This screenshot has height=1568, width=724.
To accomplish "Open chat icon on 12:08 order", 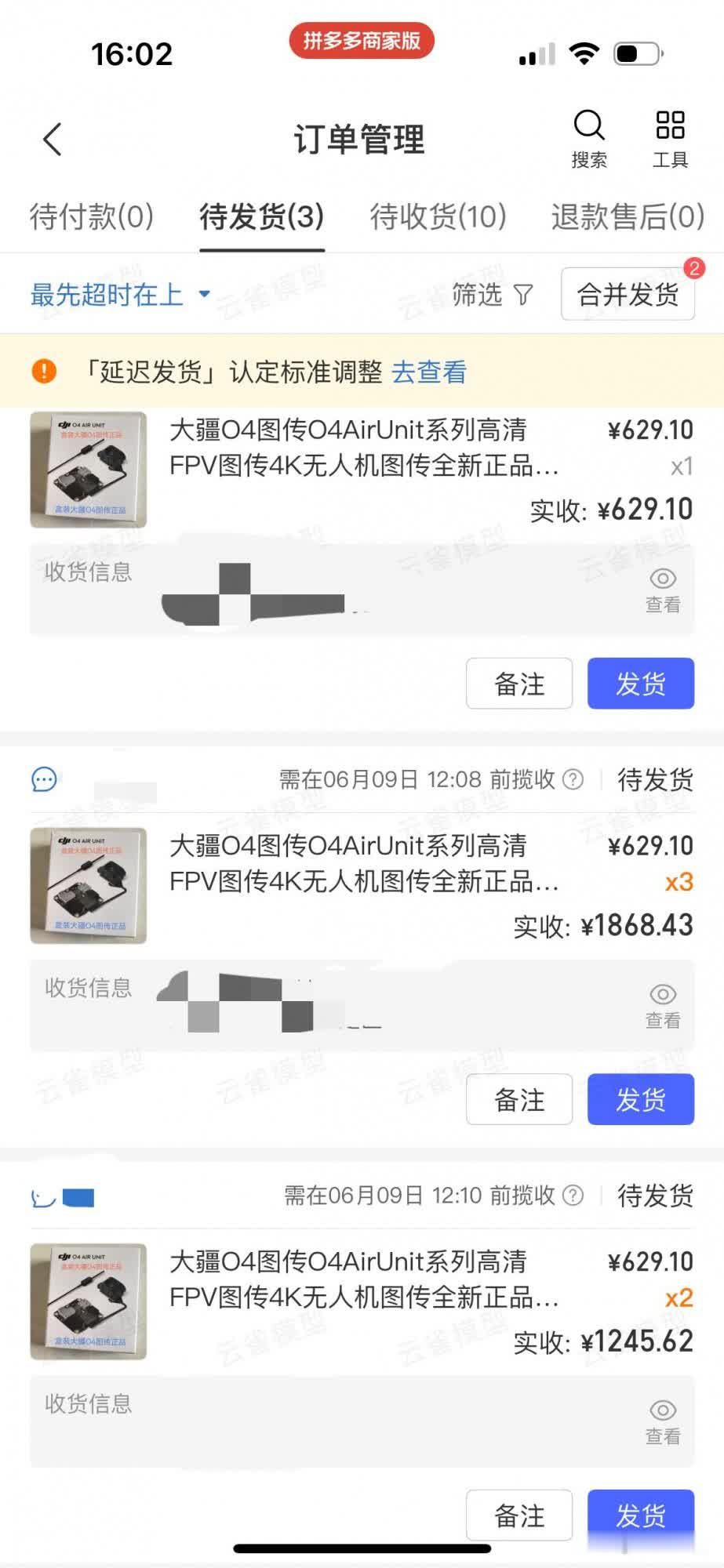I will tap(44, 779).
